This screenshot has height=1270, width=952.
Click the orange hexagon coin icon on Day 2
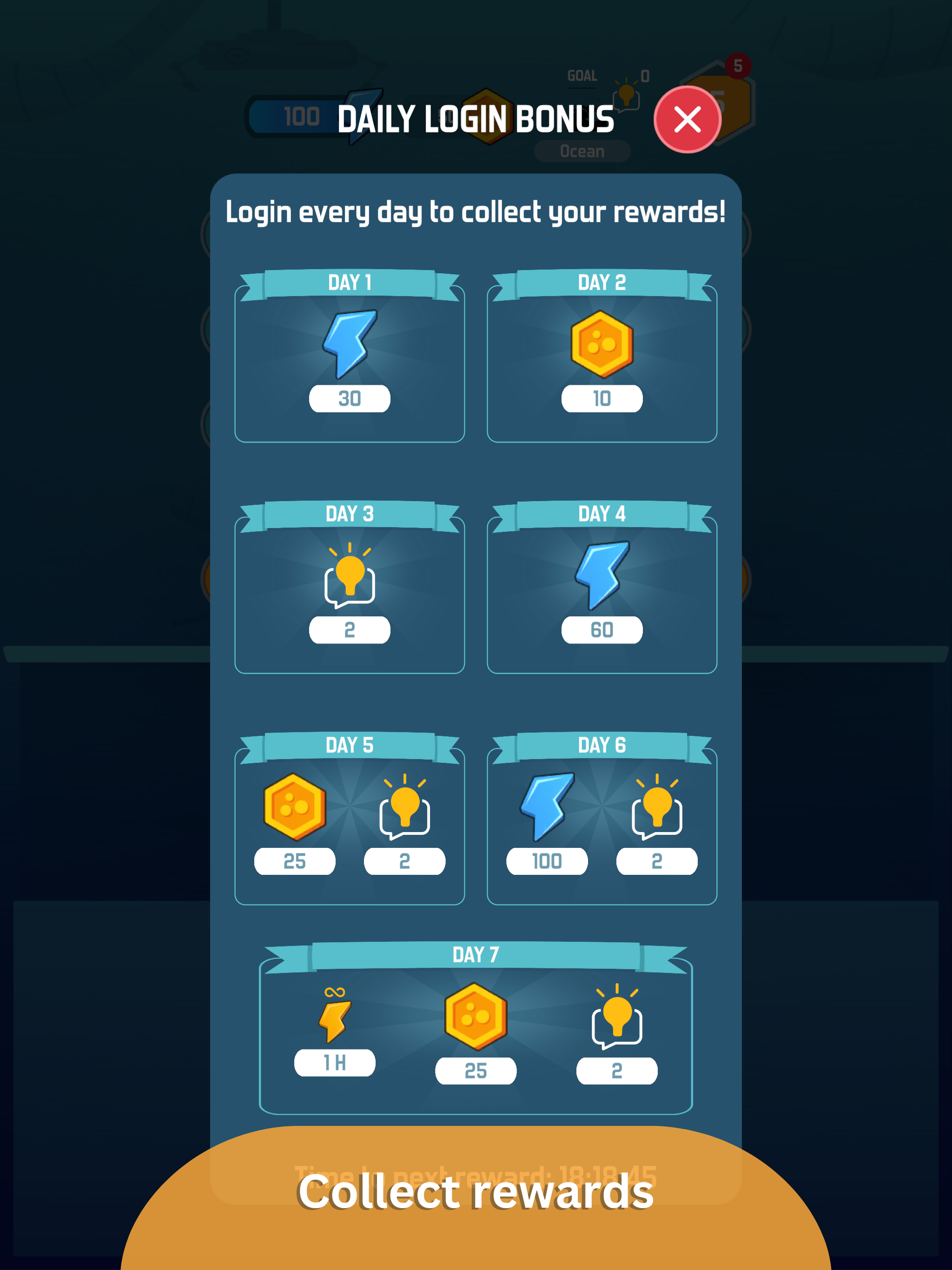coord(602,344)
